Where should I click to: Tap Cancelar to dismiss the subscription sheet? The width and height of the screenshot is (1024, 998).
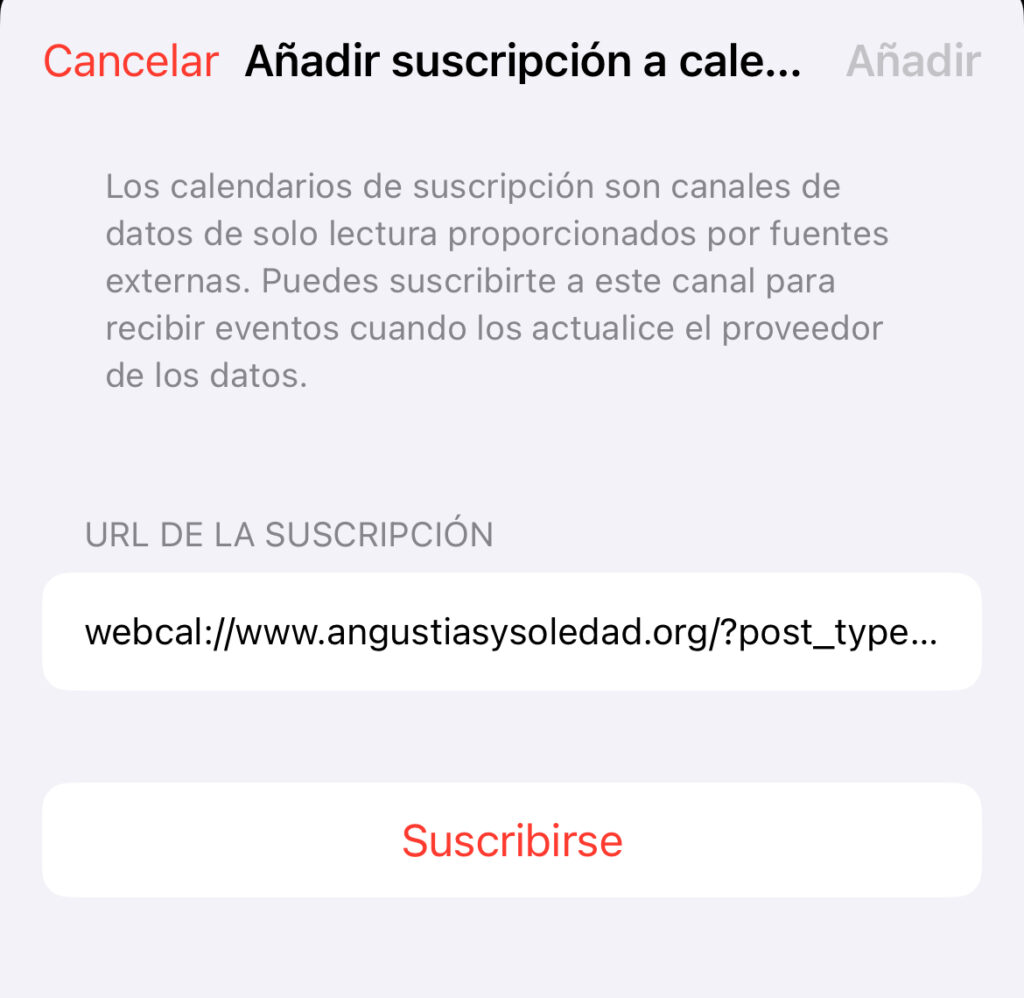coord(130,61)
